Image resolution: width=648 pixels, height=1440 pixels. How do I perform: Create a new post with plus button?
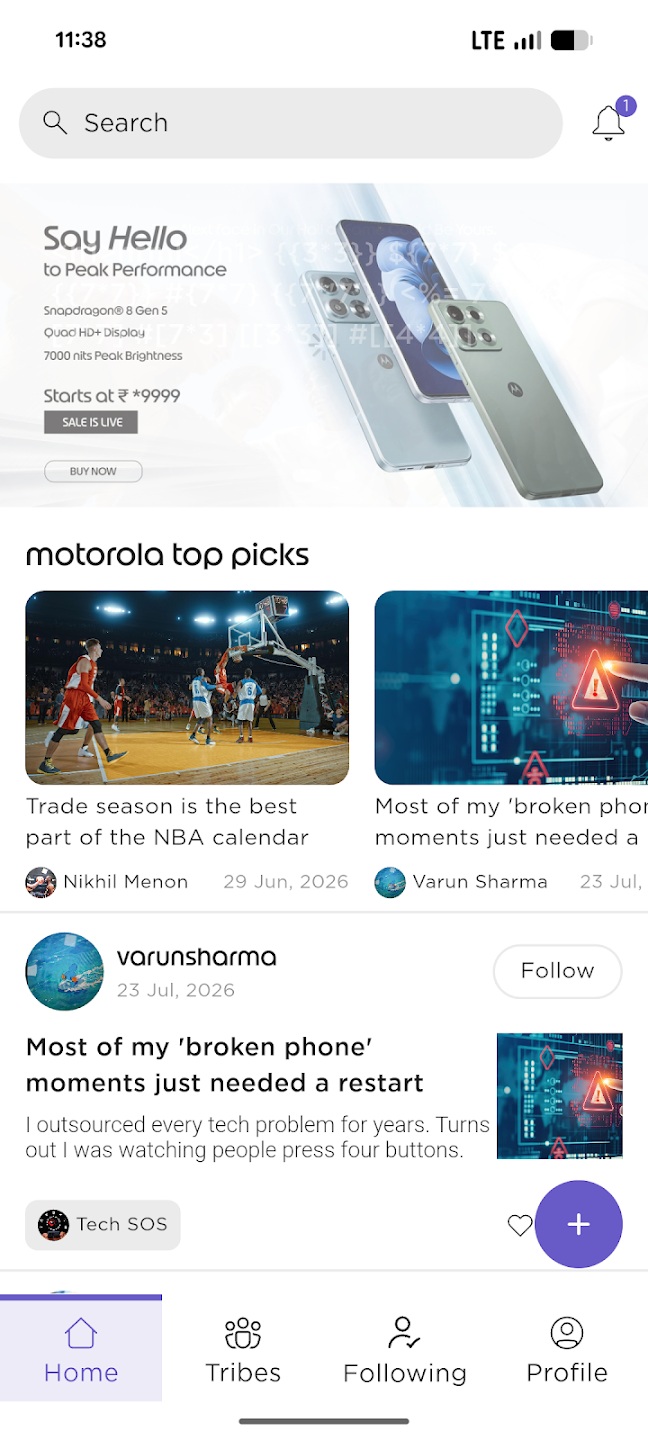point(579,1224)
